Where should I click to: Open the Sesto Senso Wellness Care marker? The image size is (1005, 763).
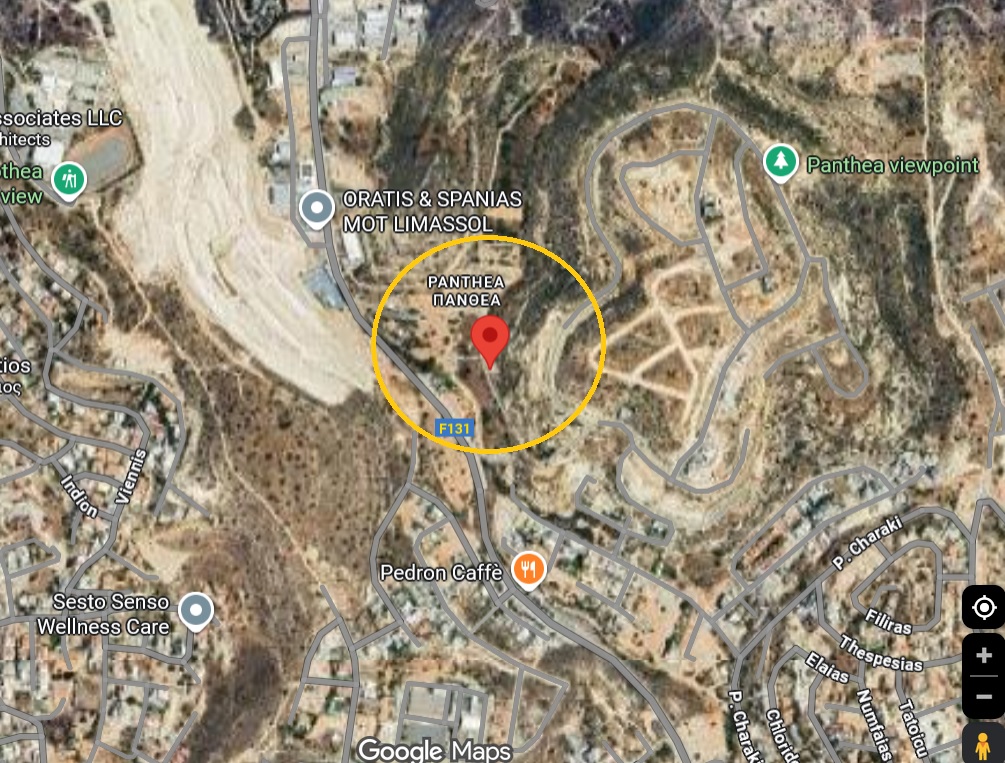tap(196, 610)
